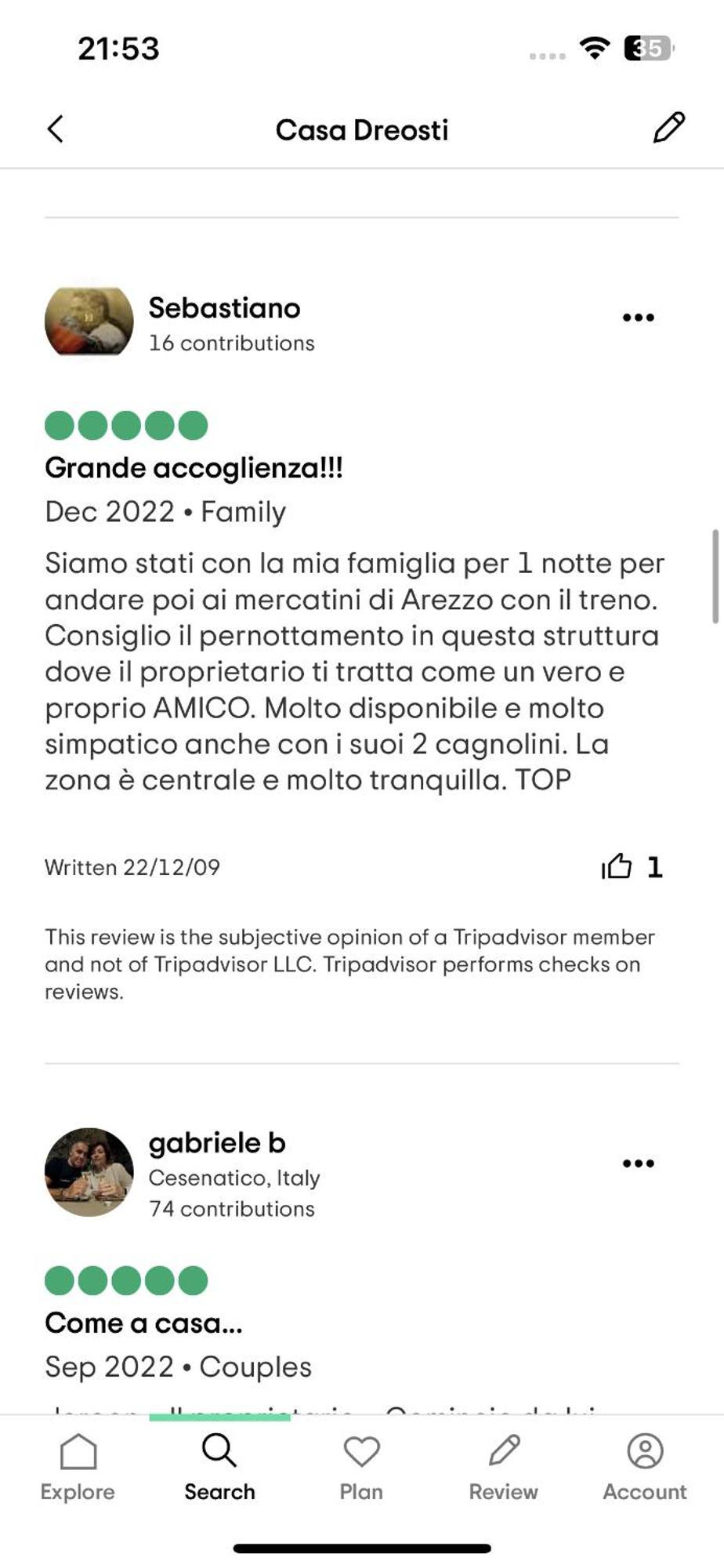Screen dimensions: 724x1568
Task: View gabriele b's profile photo
Action: pyautogui.click(x=89, y=1172)
